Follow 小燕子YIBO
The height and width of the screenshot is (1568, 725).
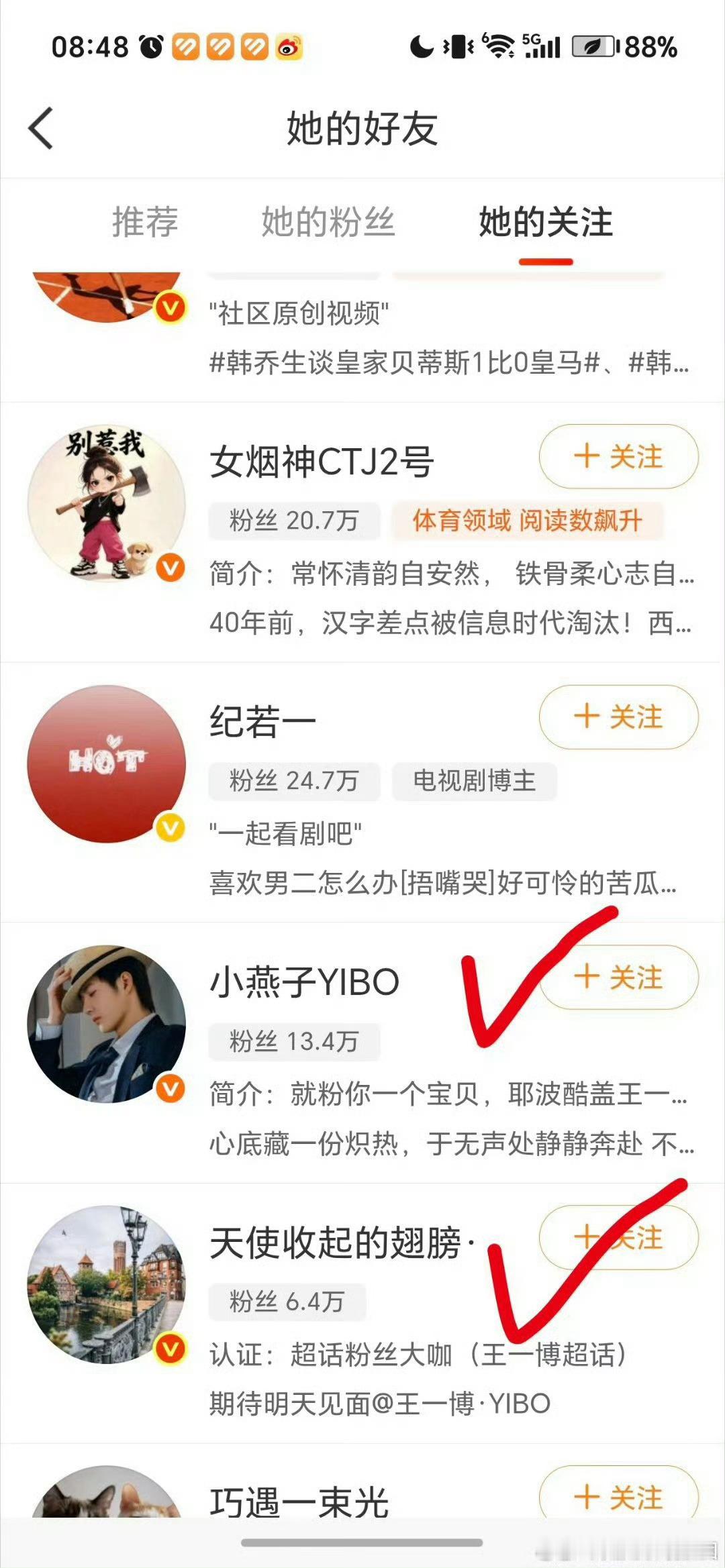point(618,977)
